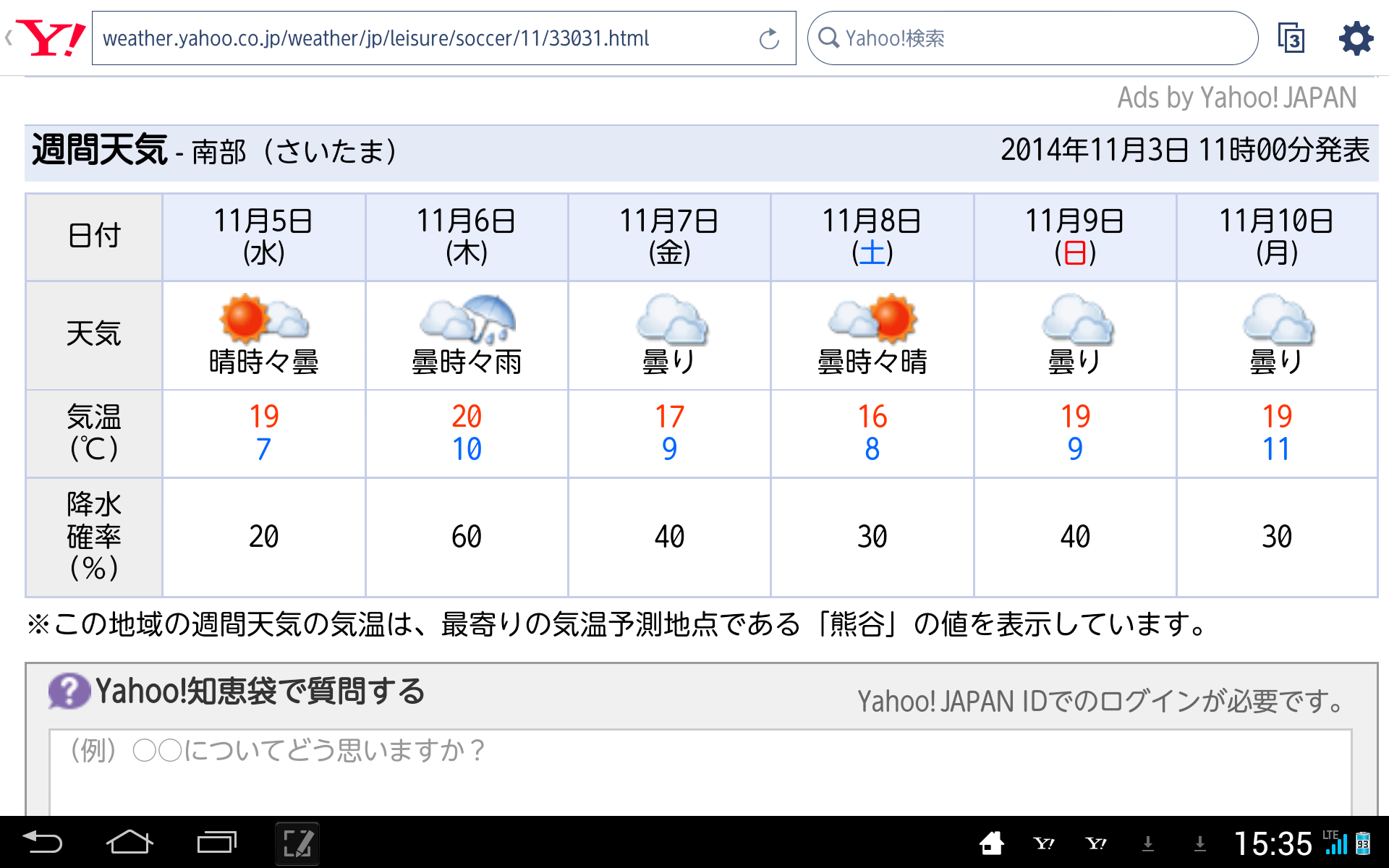The height and width of the screenshot is (868, 1389).
Task: Open the Yahoo! search box
Action: [1035, 38]
